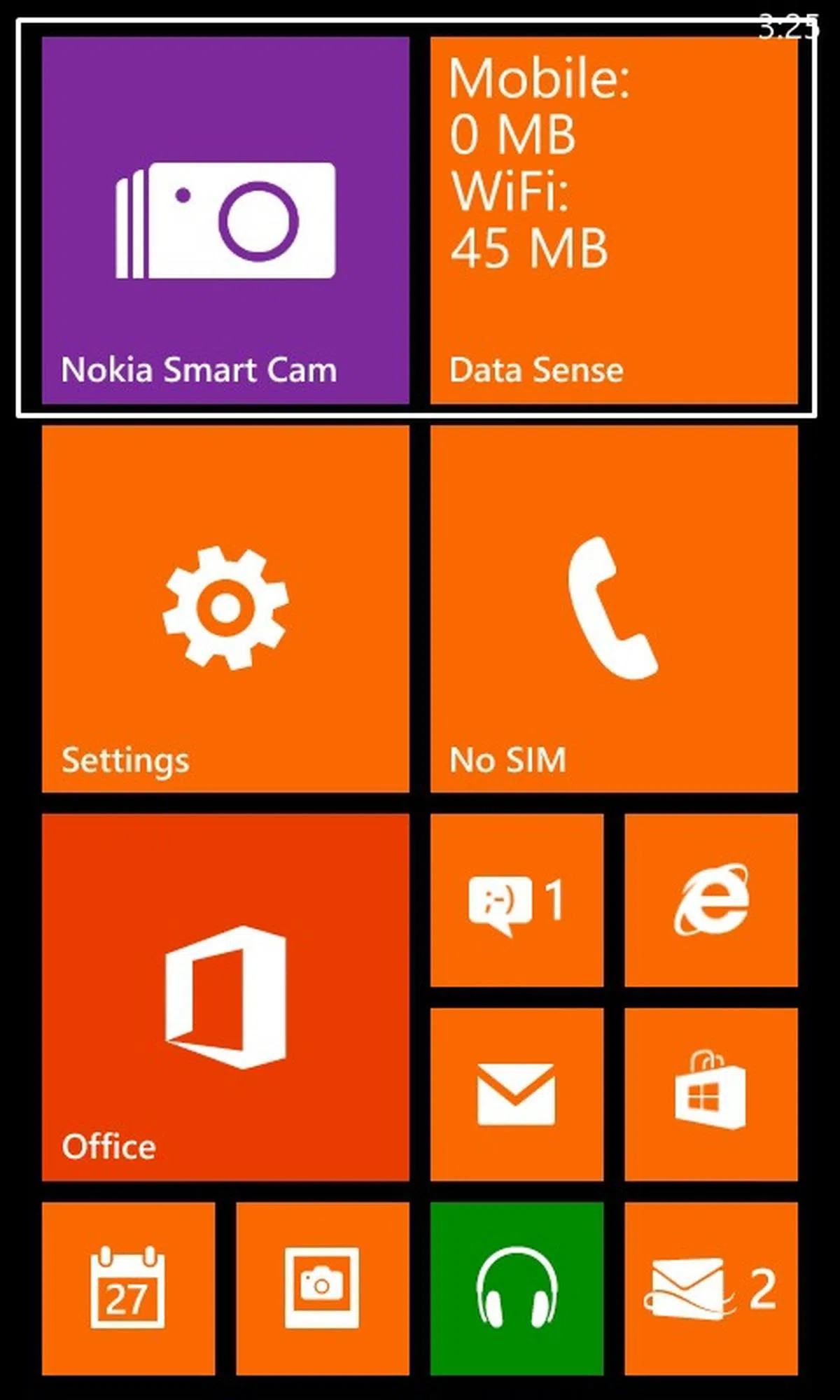Open the Data Sense tile
This screenshot has height=1400, width=840.
tap(614, 220)
